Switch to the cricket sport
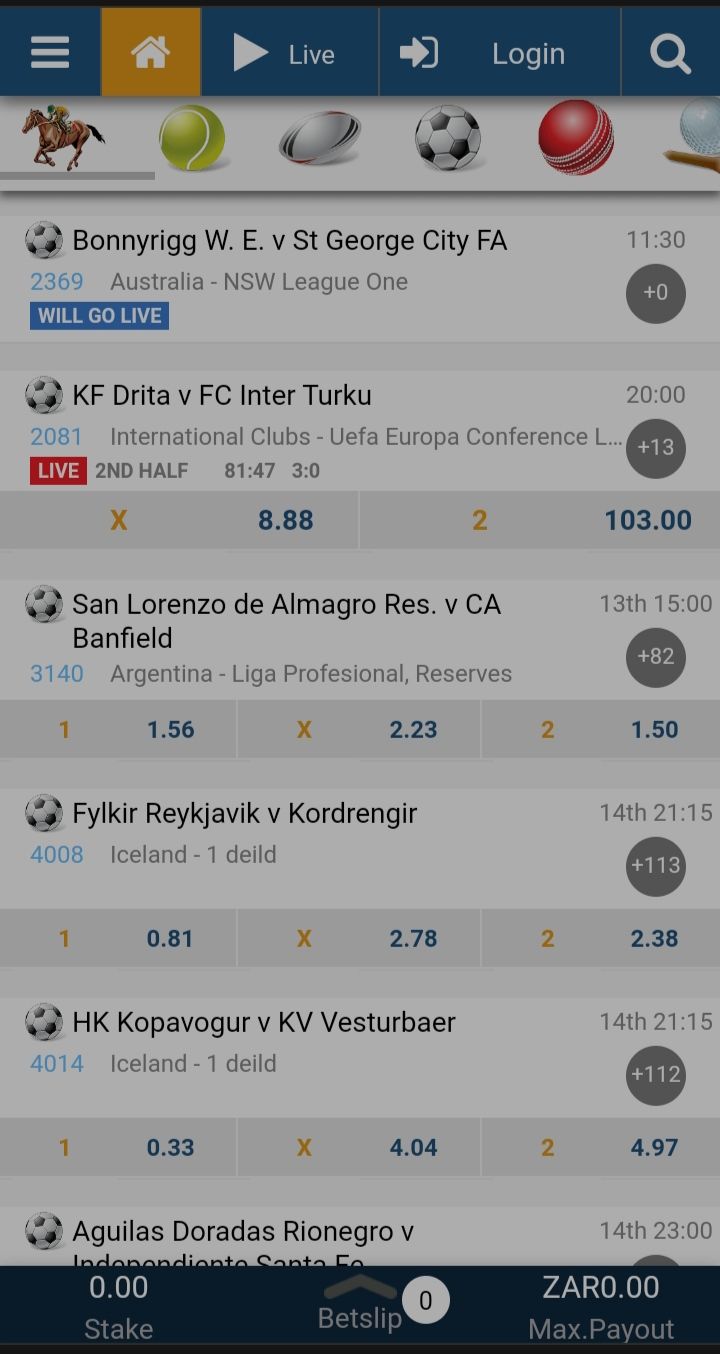 pos(576,138)
